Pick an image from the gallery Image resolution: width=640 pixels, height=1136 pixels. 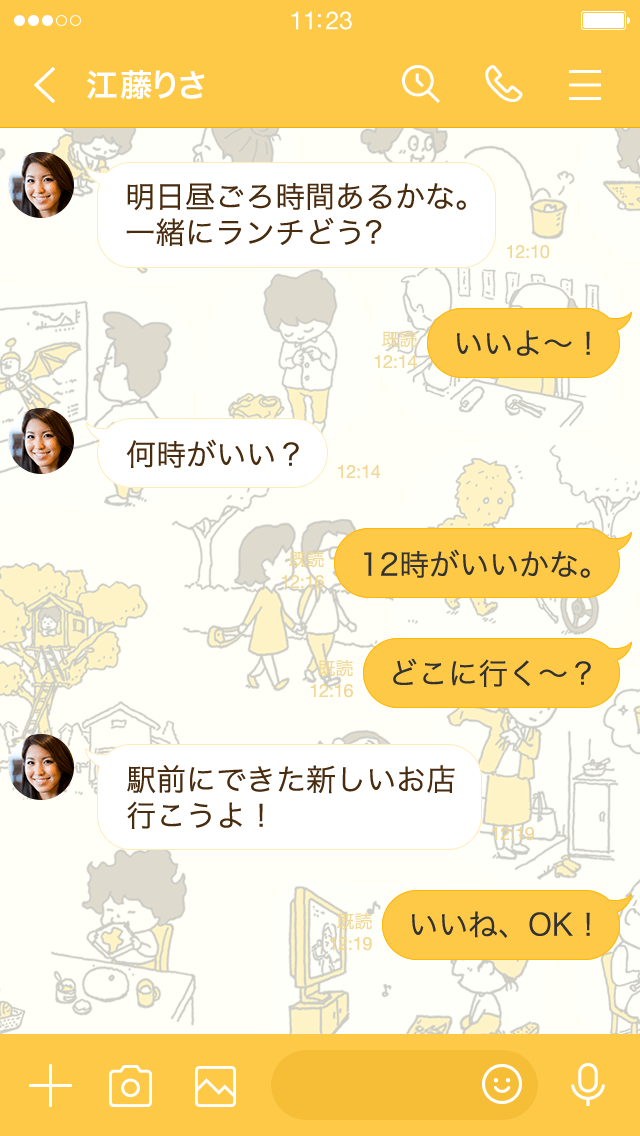(x=216, y=1085)
